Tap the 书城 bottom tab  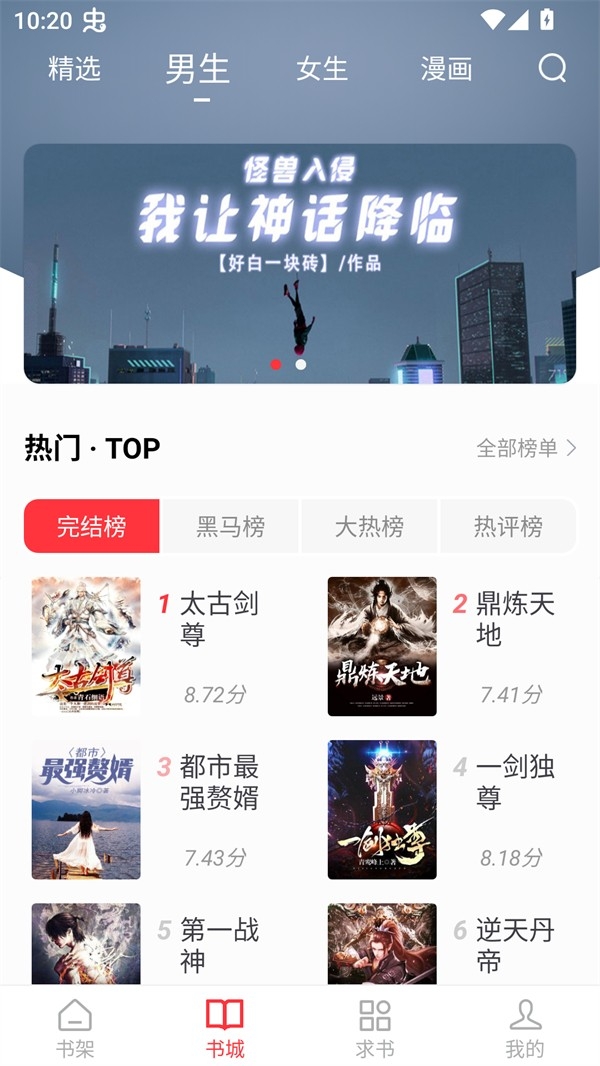pos(225,1028)
